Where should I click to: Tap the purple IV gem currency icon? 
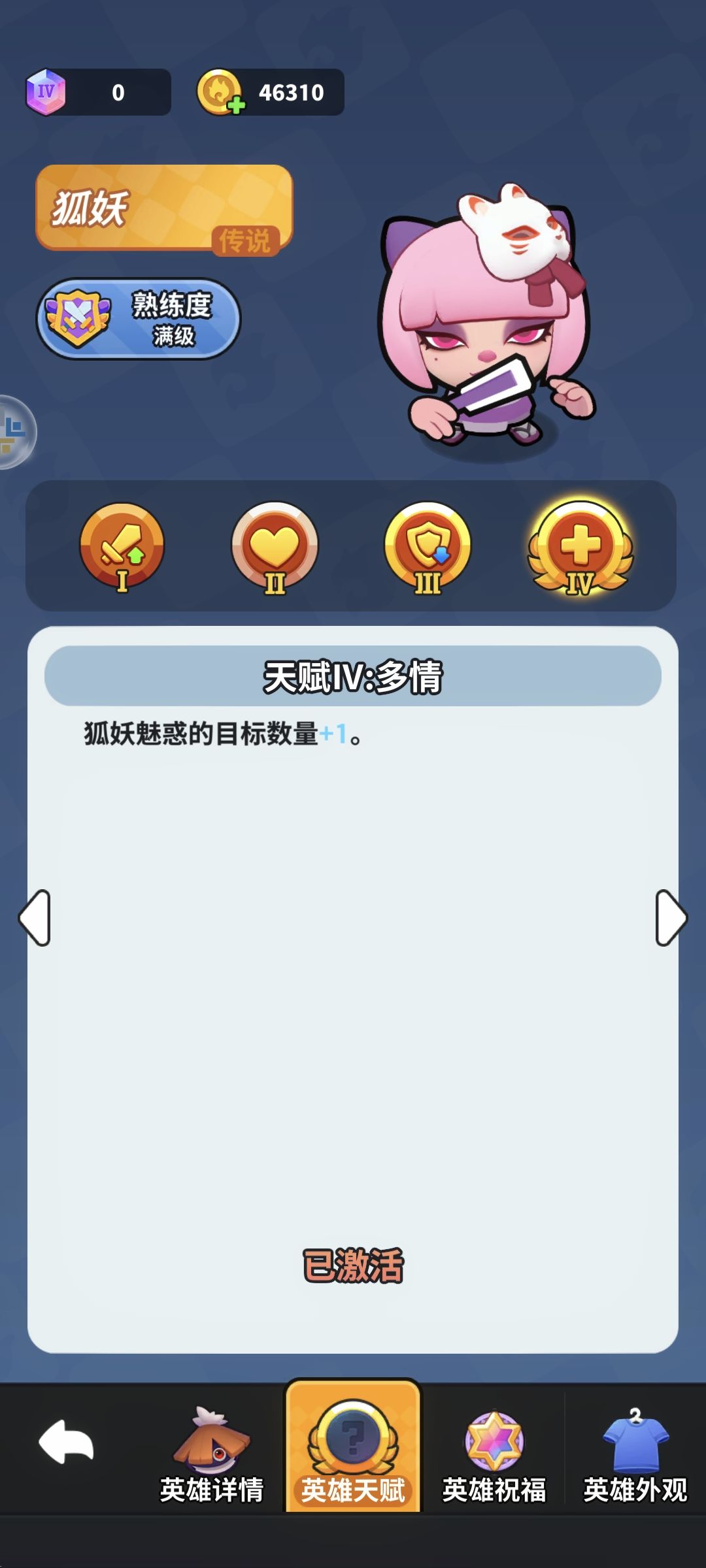[49, 91]
